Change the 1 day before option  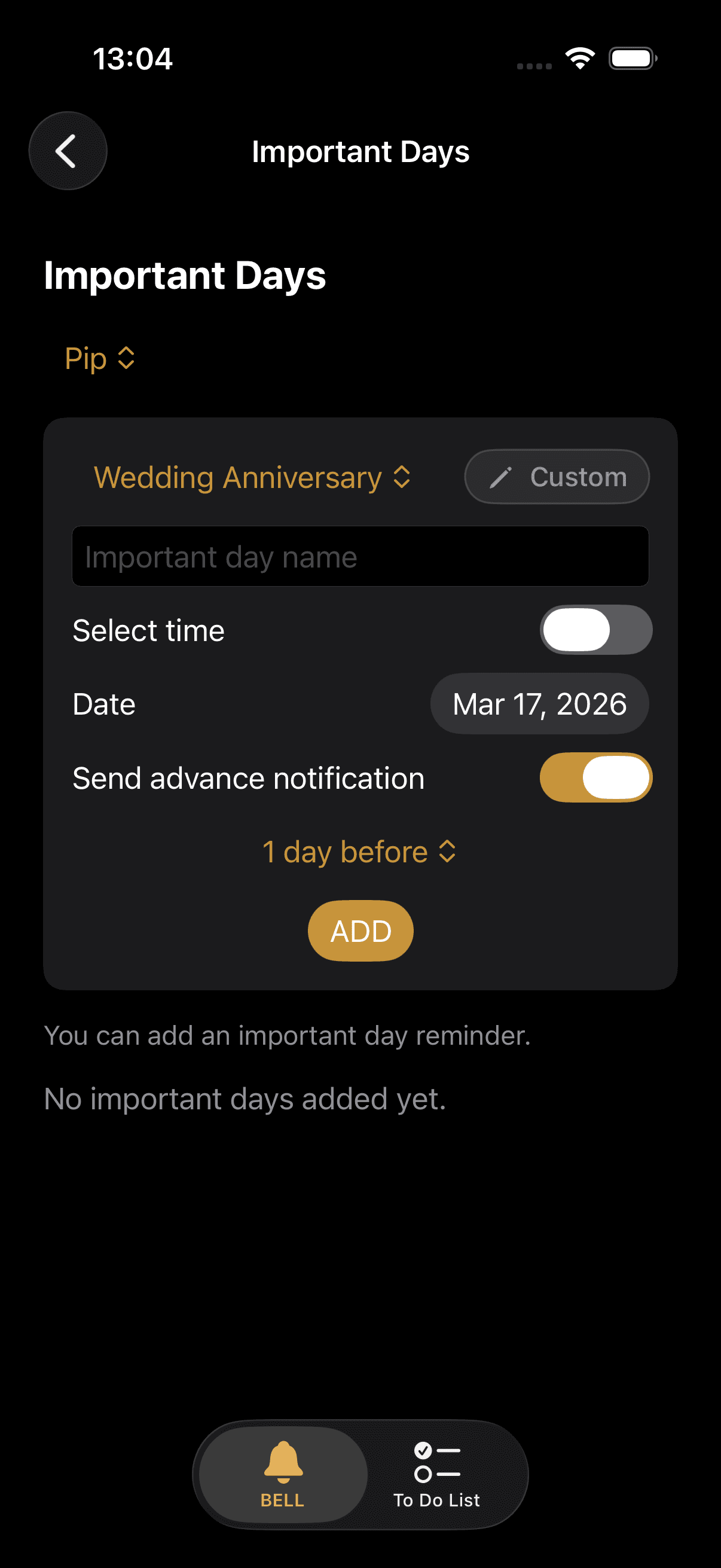tap(359, 852)
